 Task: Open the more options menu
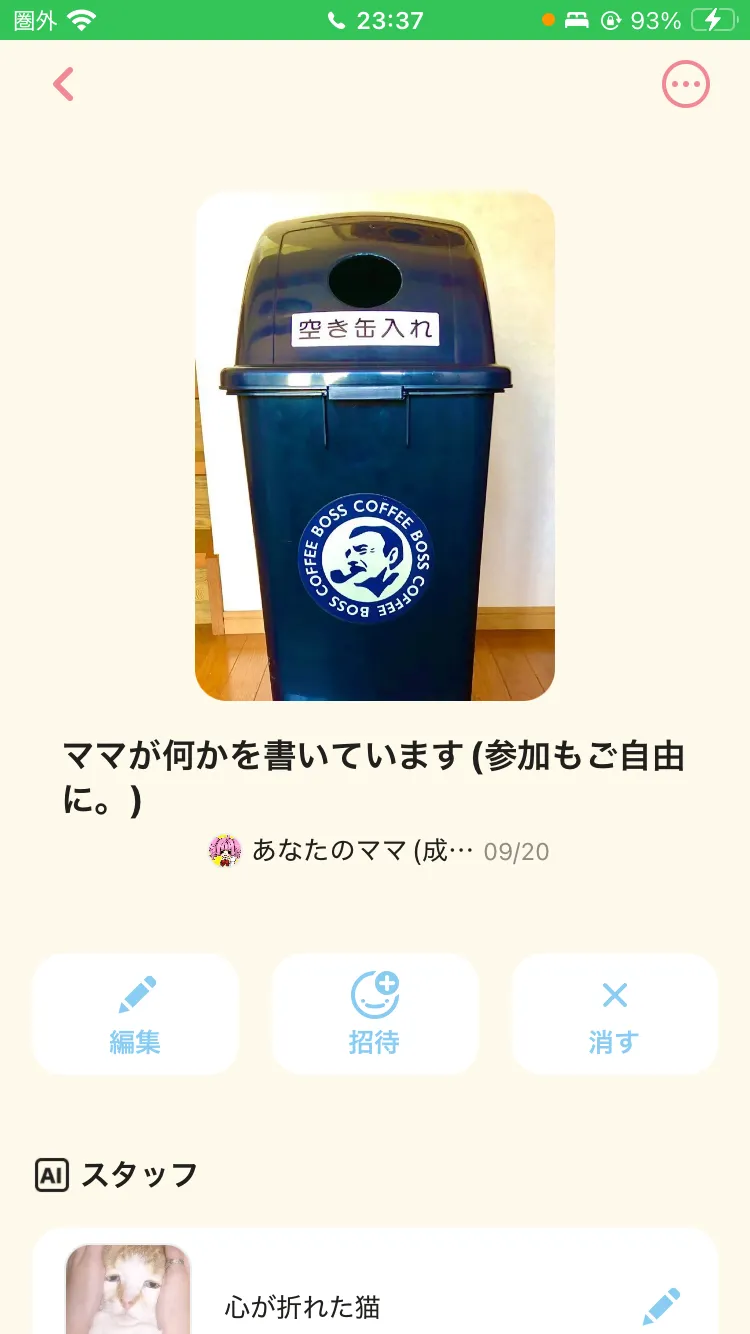point(686,85)
